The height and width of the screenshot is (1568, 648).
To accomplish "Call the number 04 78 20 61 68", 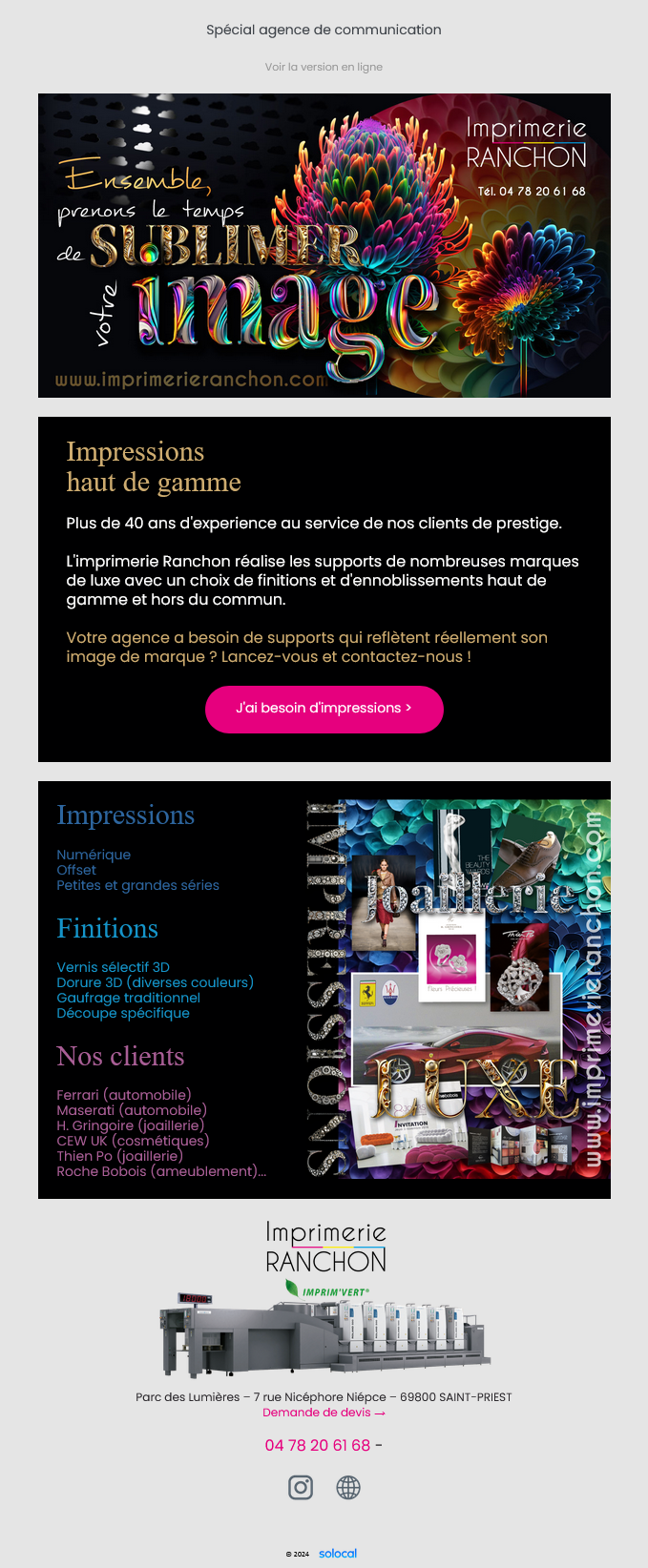I will pos(318,1445).
